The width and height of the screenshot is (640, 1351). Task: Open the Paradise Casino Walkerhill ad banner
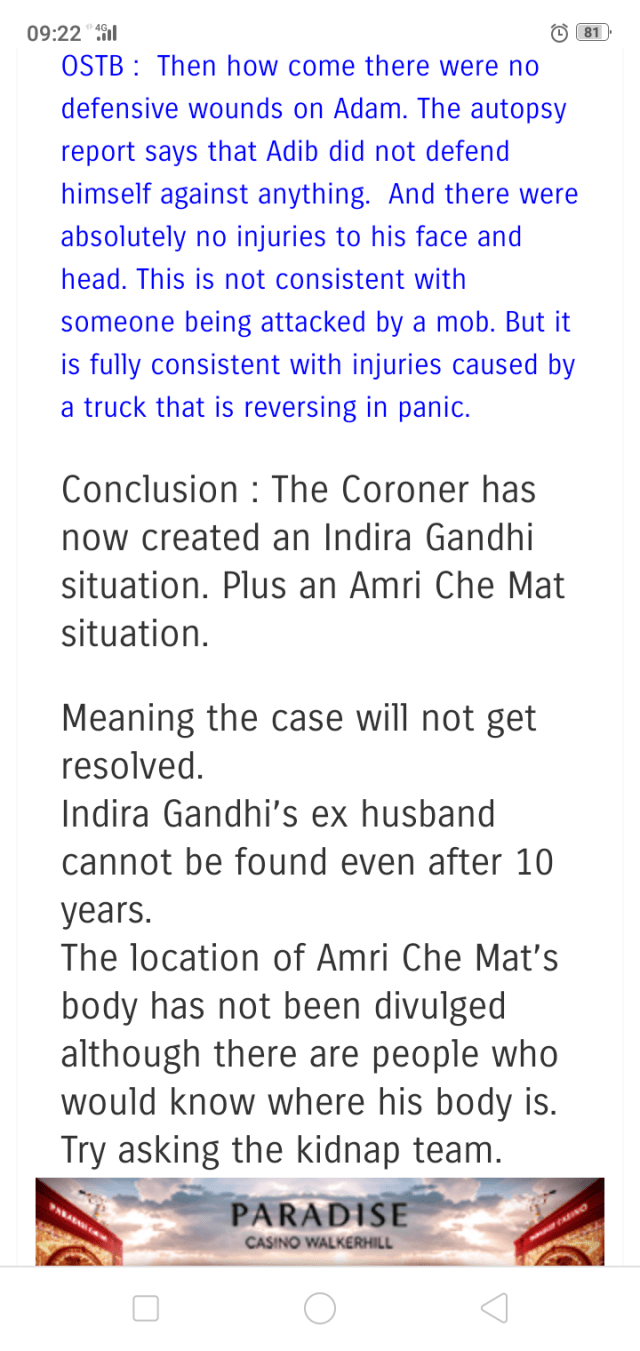pos(320,1221)
